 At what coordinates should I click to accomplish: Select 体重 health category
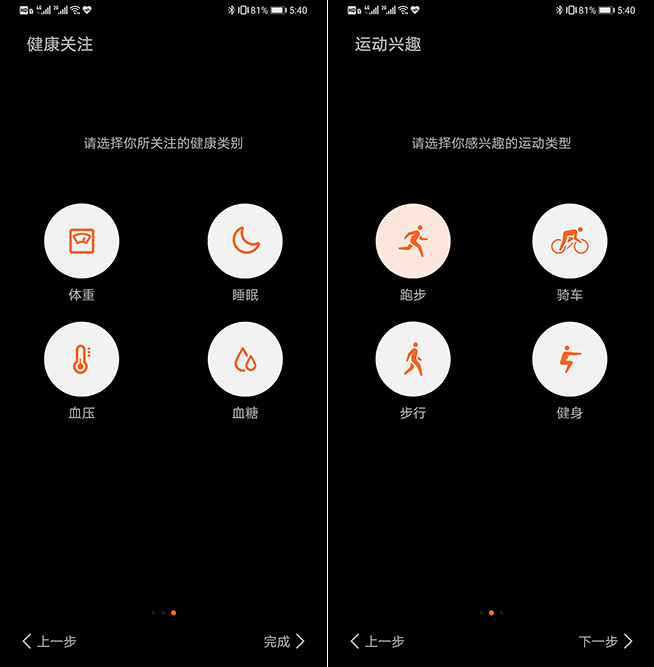[x=82, y=241]
